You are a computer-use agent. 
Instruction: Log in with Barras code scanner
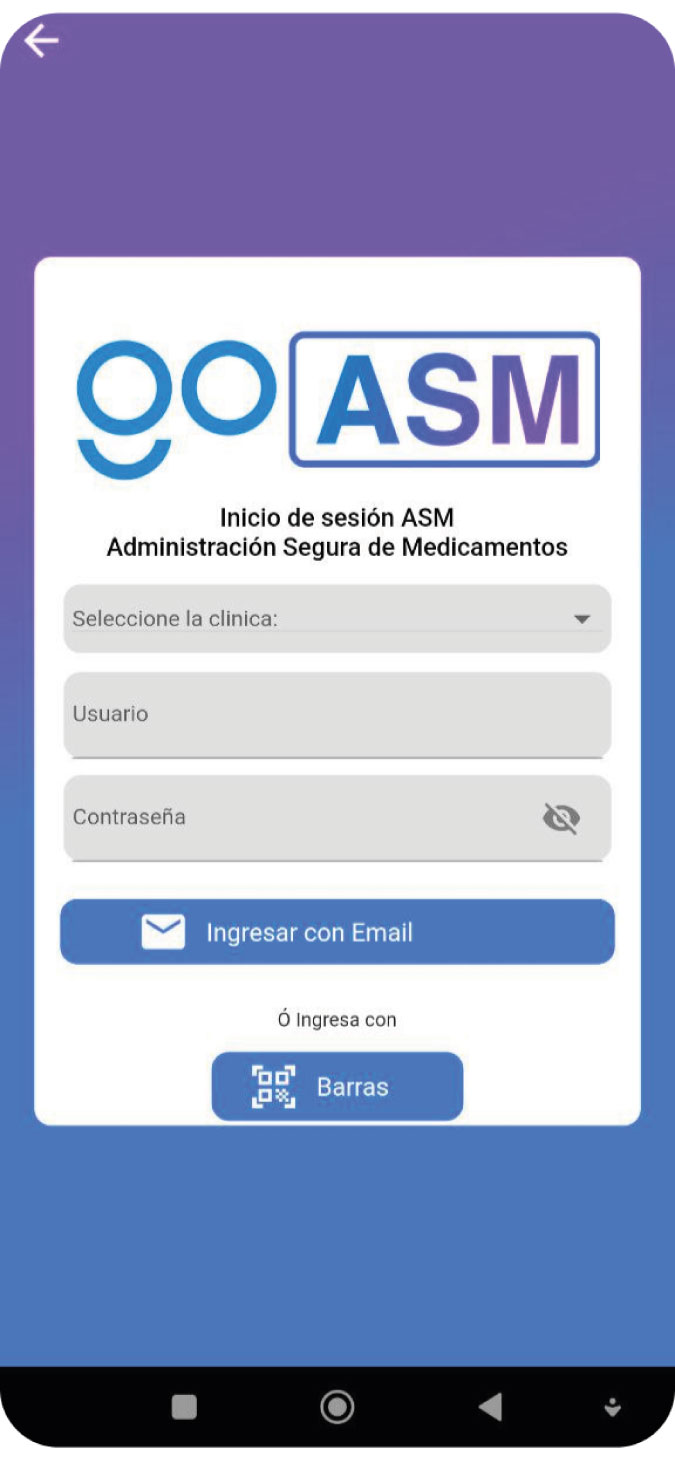pyautogui.click(x=337, y=1086)
